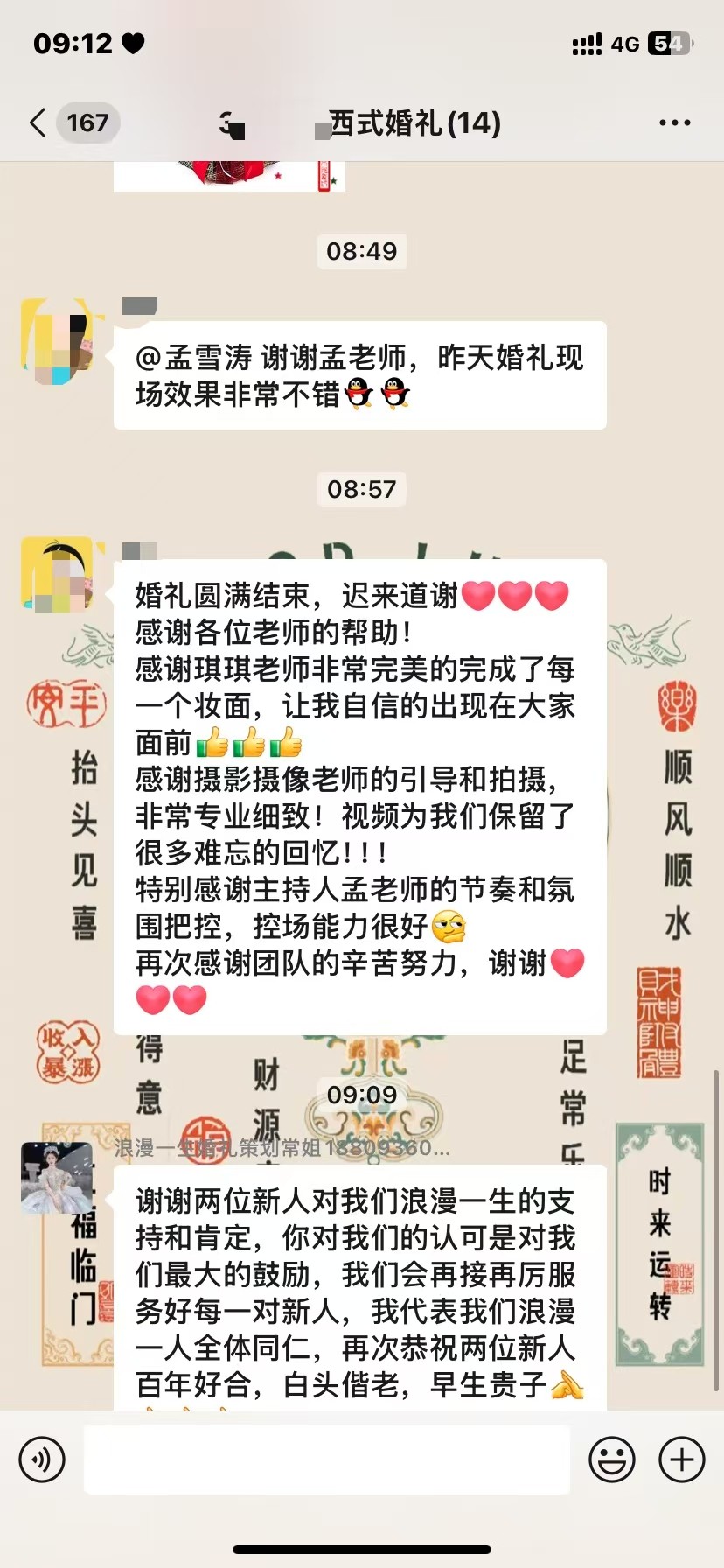The width and height of the screenshot is (724, 1568).
Task: Open the group chat overflow menu
Action: 674,122
